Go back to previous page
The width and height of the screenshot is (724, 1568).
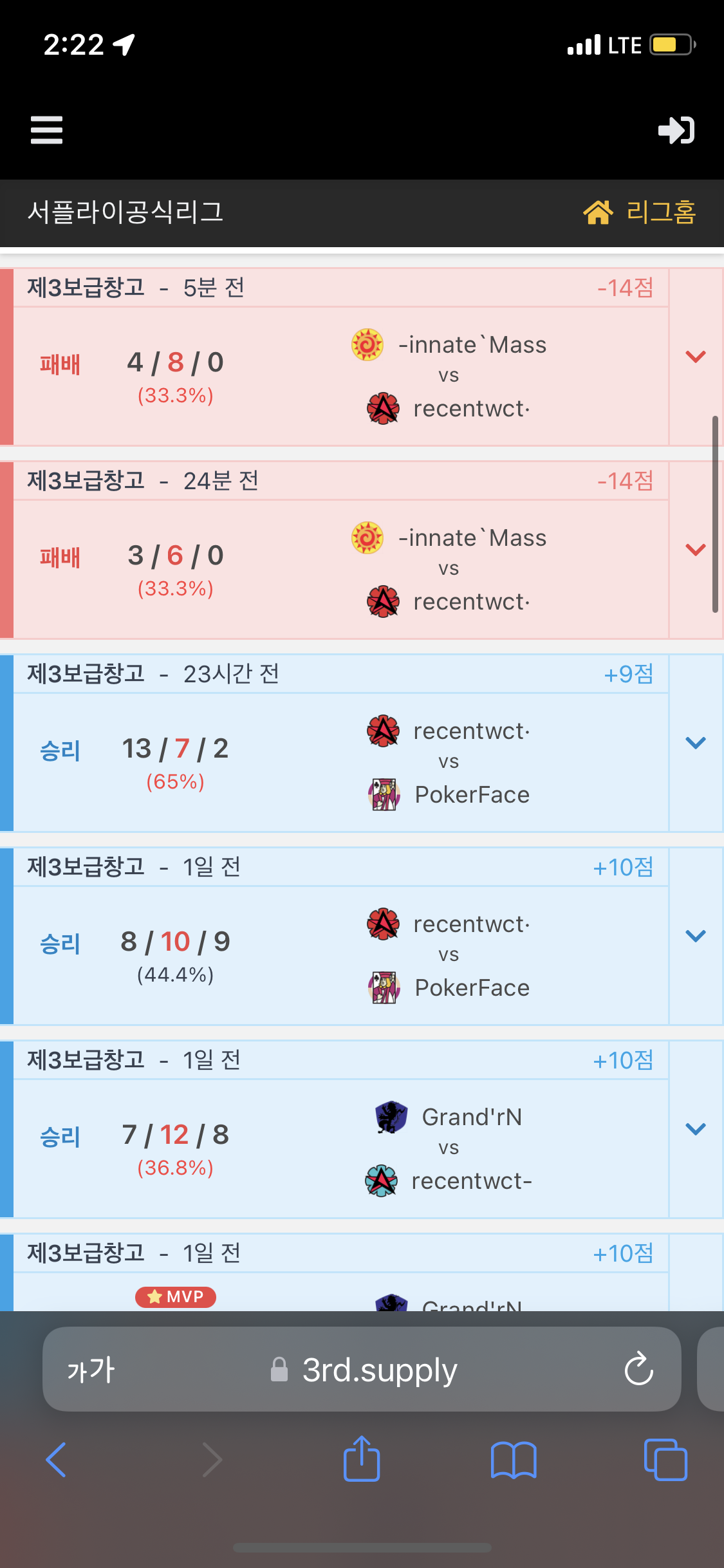[x=57, y=1460]
